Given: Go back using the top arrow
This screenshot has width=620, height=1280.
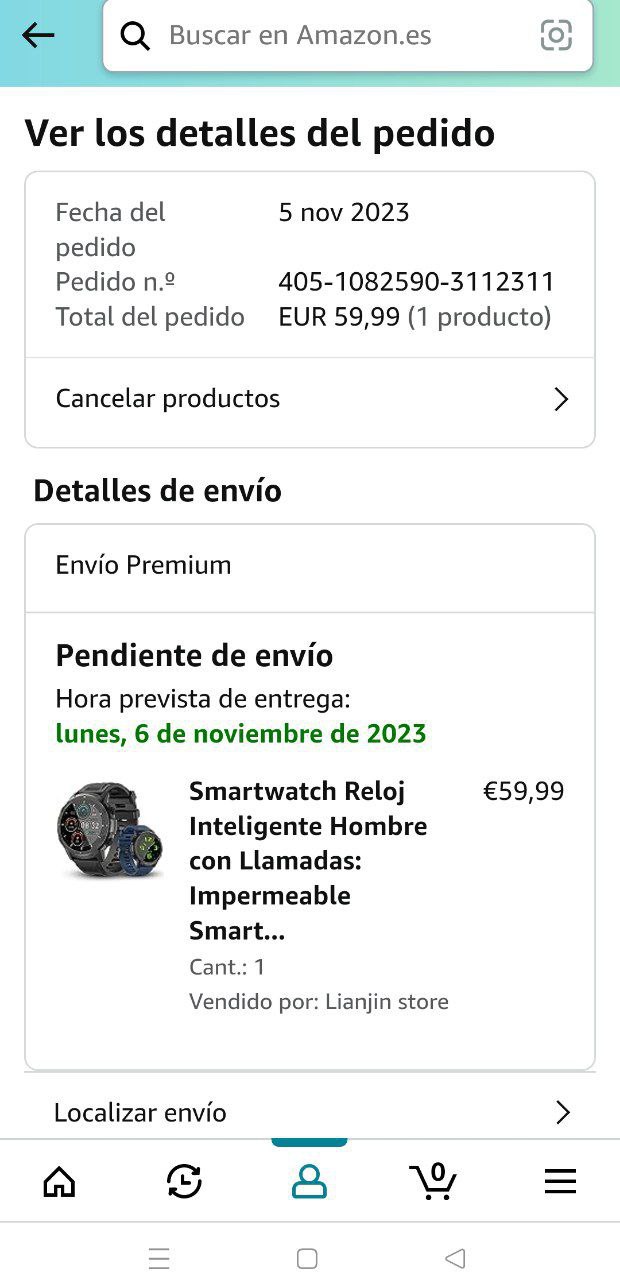Looking at the screenshot, I should tap(38, 36).
